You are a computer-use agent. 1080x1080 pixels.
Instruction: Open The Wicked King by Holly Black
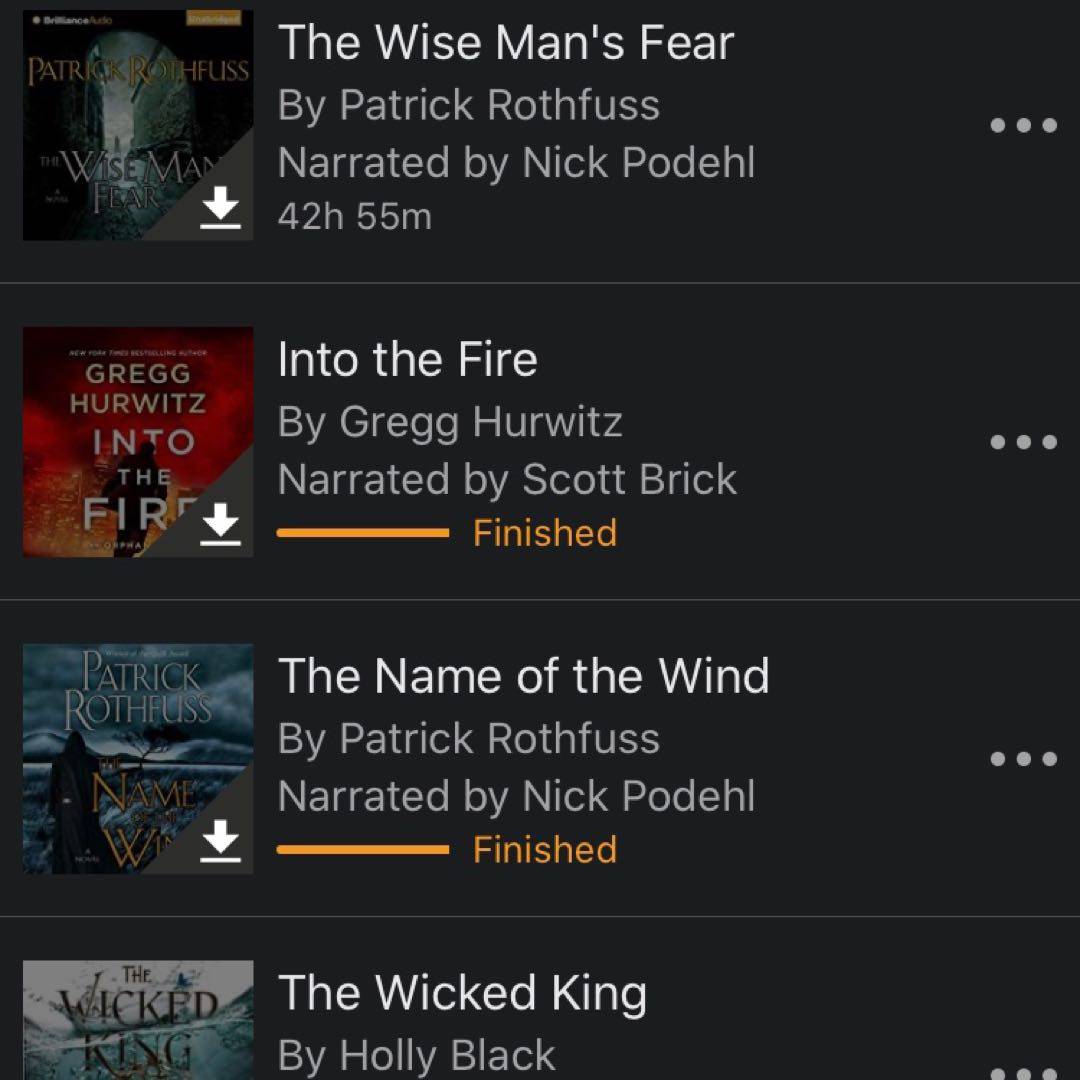coord(462,994)
